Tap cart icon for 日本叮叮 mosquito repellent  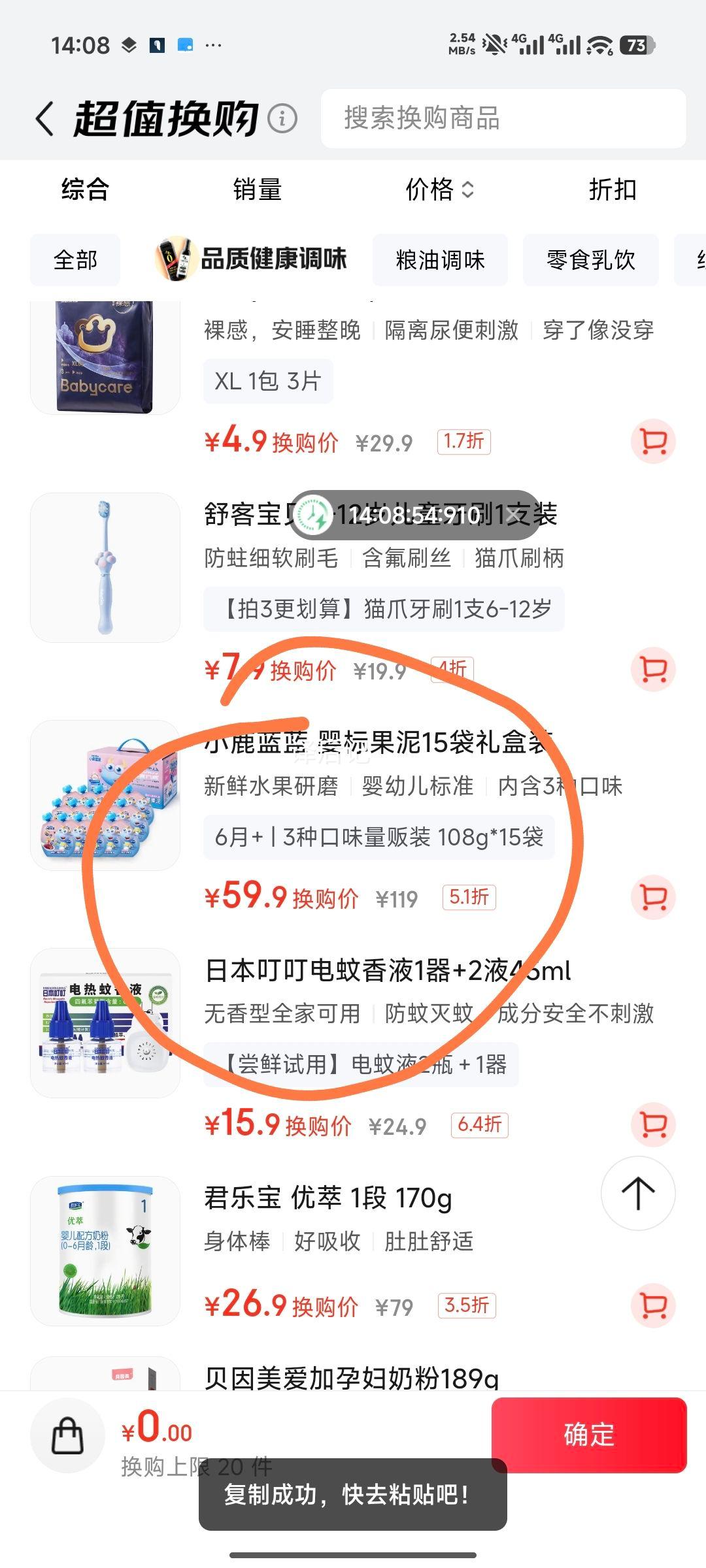click(x=653, y=1125)
